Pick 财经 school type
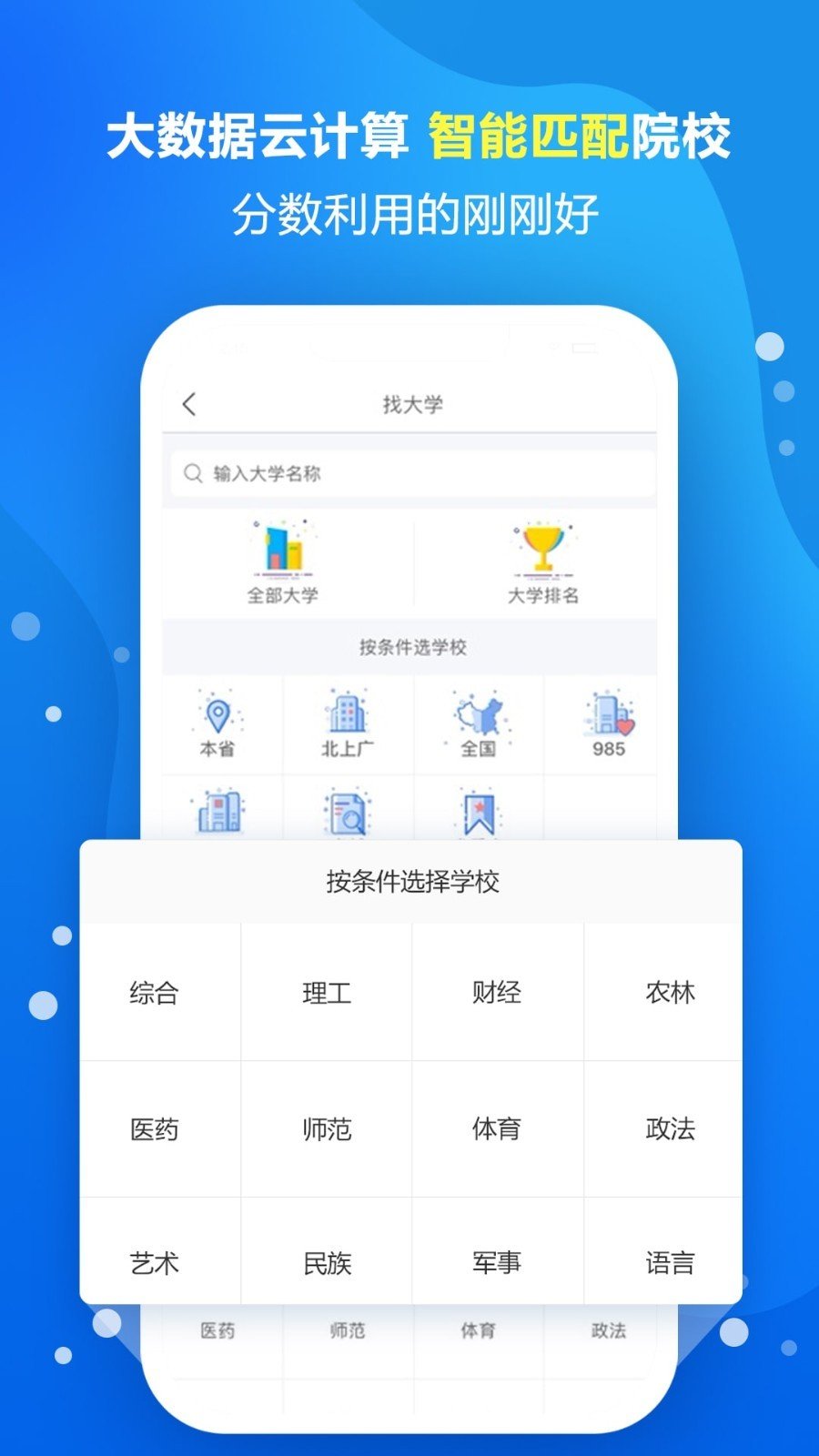The image size is (819, 1456). pos(494,992)
